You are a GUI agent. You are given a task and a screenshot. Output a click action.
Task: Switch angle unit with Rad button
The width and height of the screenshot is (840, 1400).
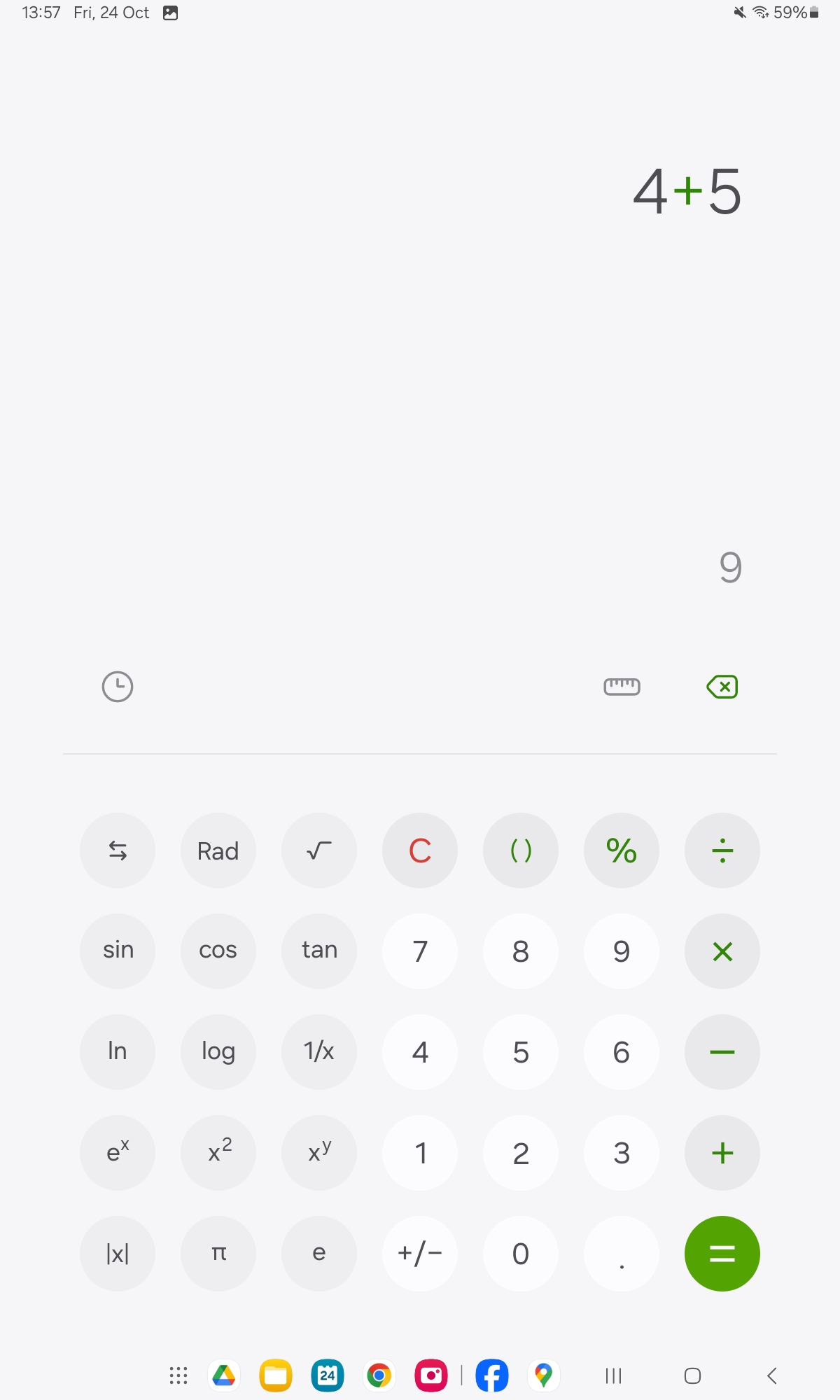(x=218, y=850)
